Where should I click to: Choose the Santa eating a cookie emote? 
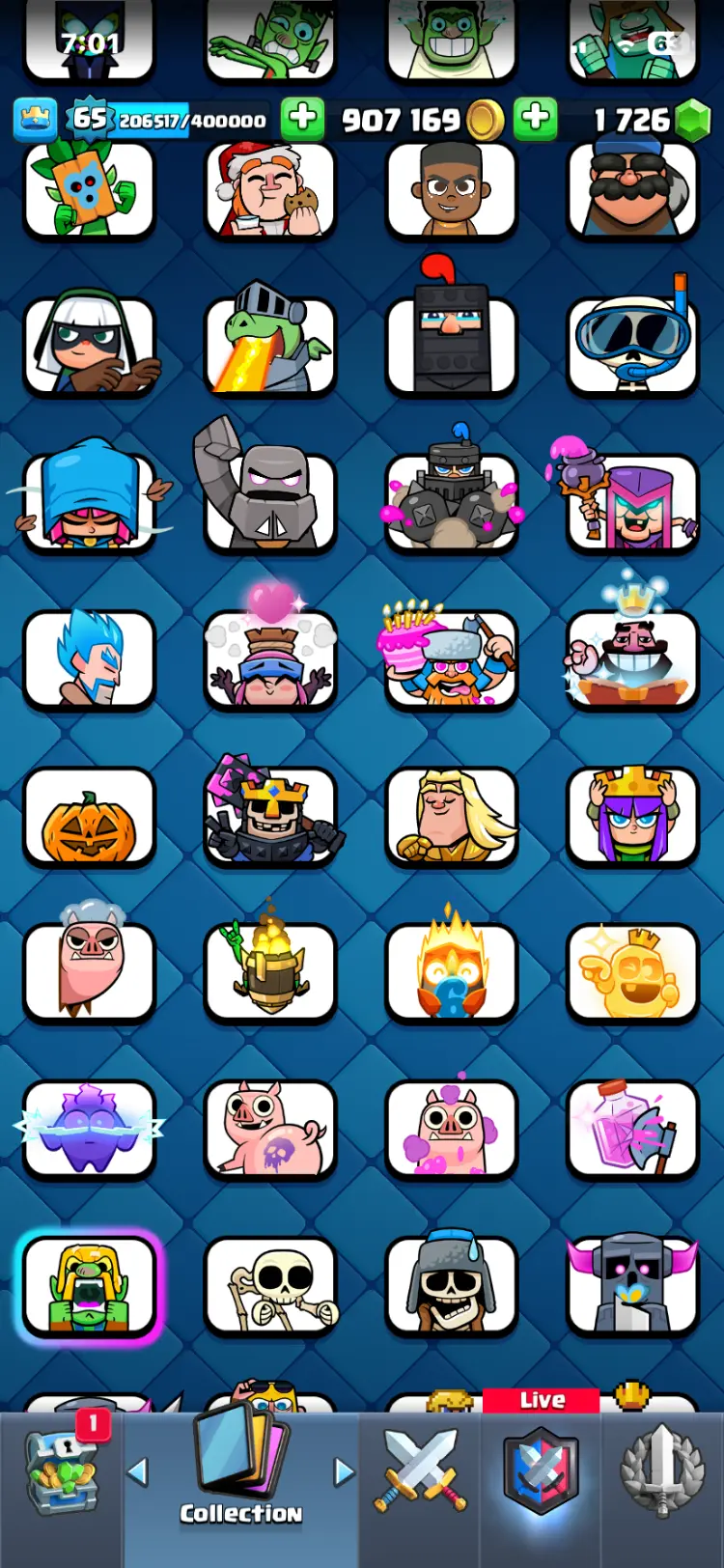click(x=270, y=191)
